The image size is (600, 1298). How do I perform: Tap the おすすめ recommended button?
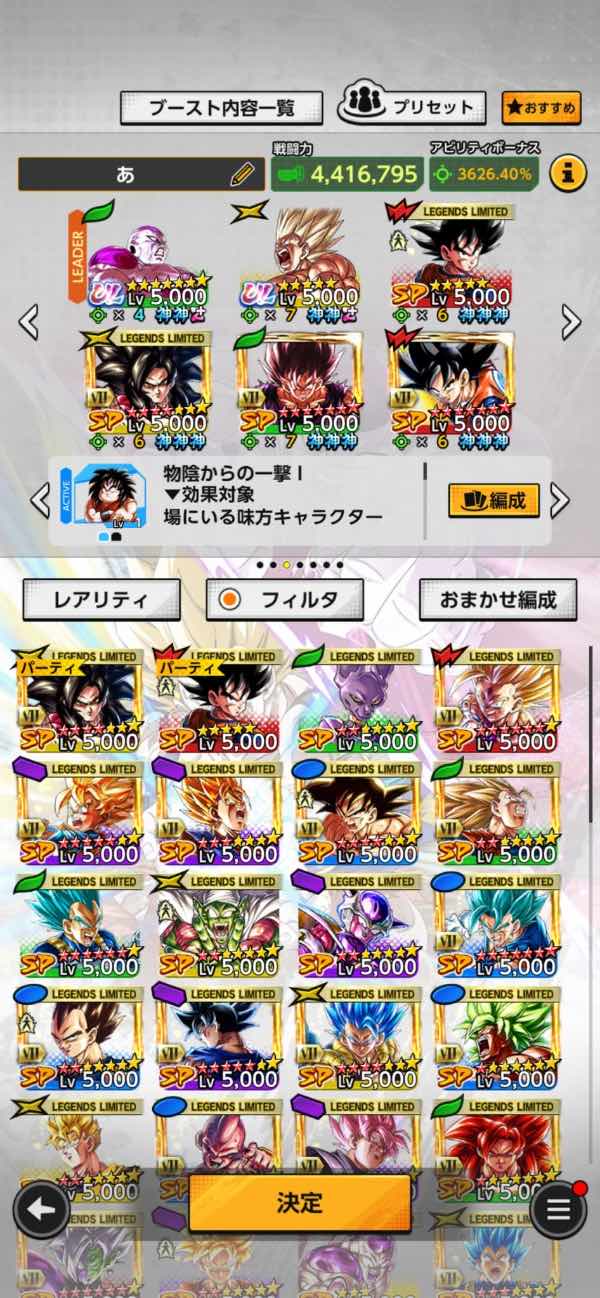[541, 107]
